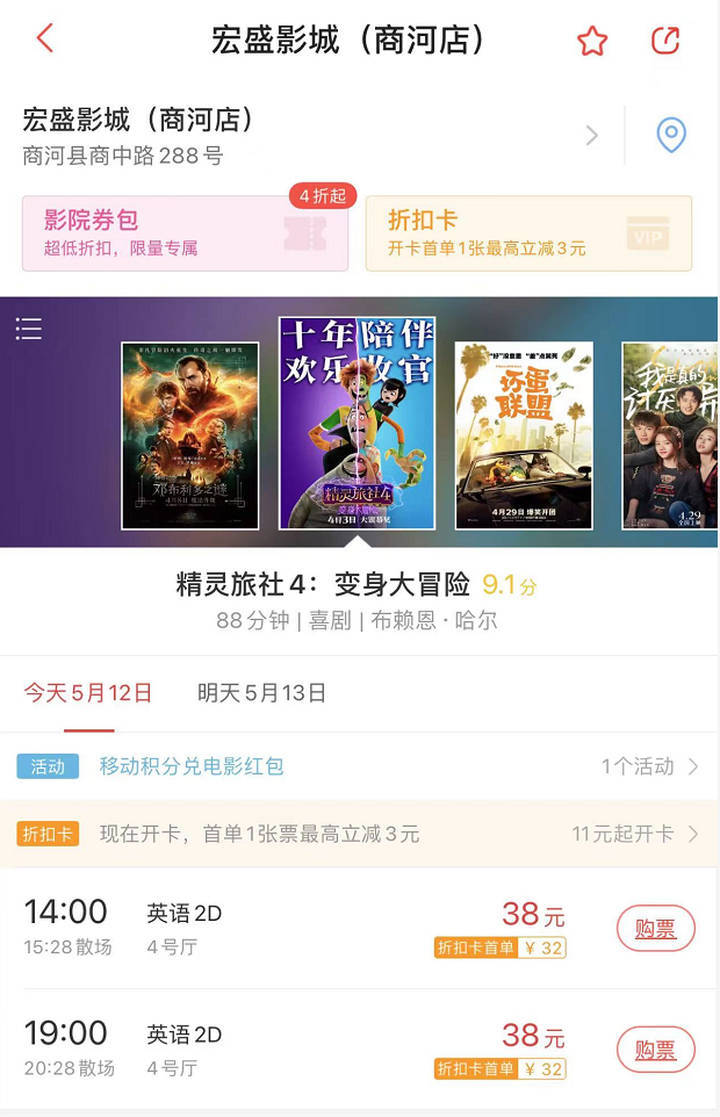Open the map location pin

point(671,135)
